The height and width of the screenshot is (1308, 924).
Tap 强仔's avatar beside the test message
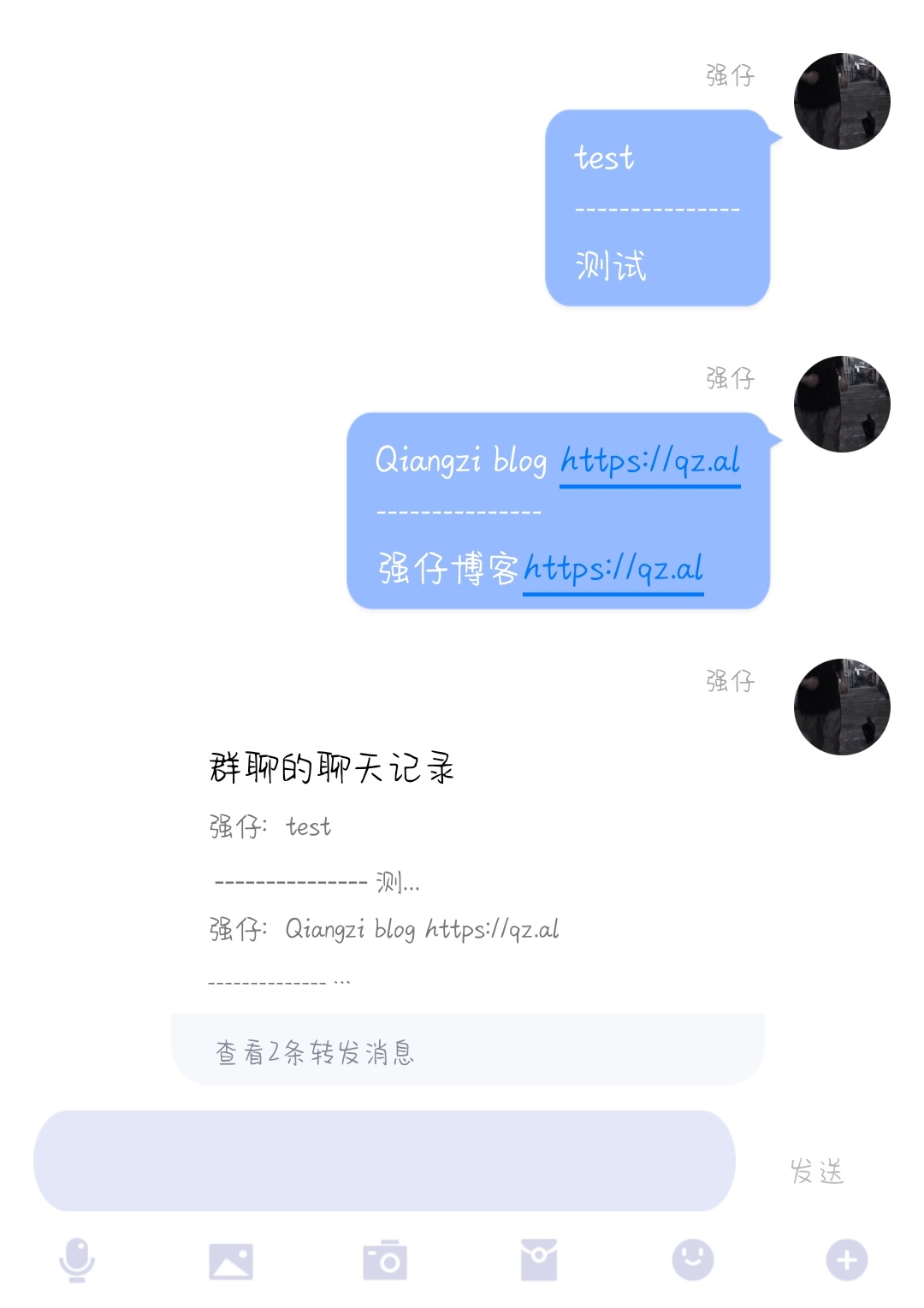(x=842, y=102)
